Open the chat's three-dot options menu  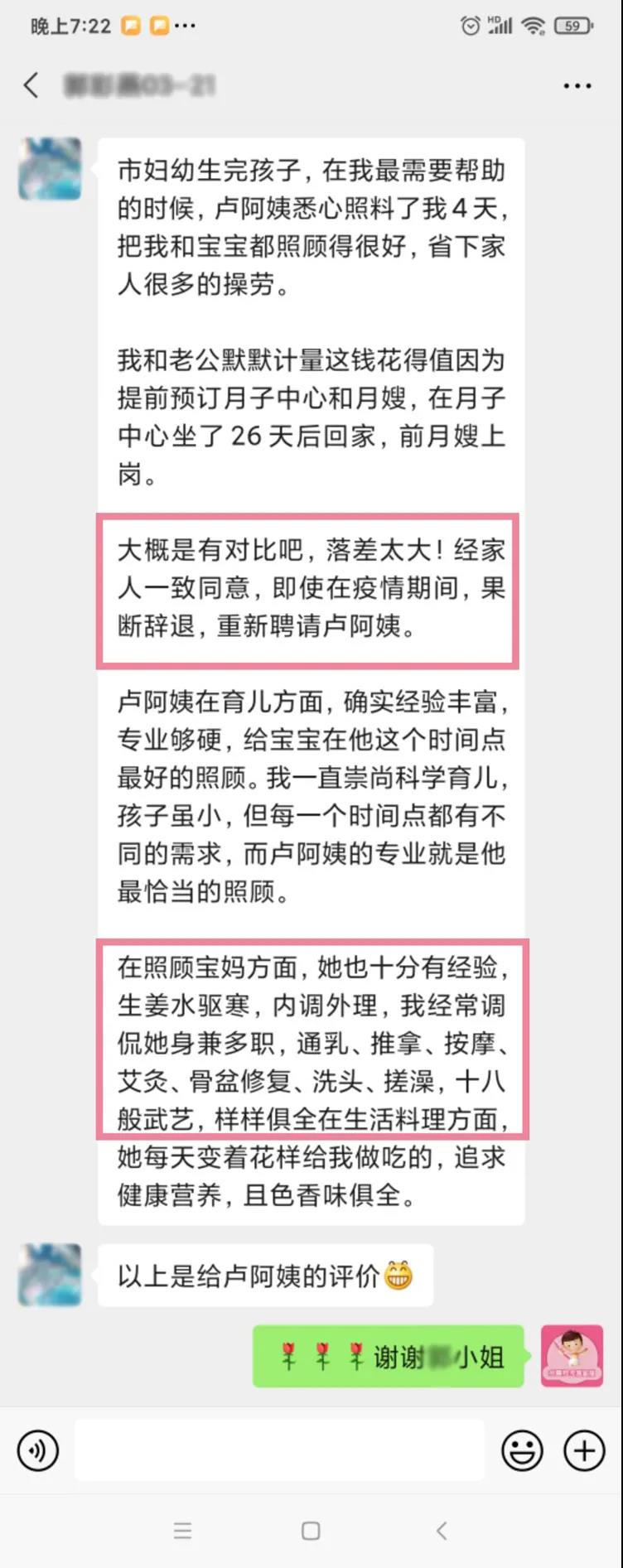click(577, 85)
